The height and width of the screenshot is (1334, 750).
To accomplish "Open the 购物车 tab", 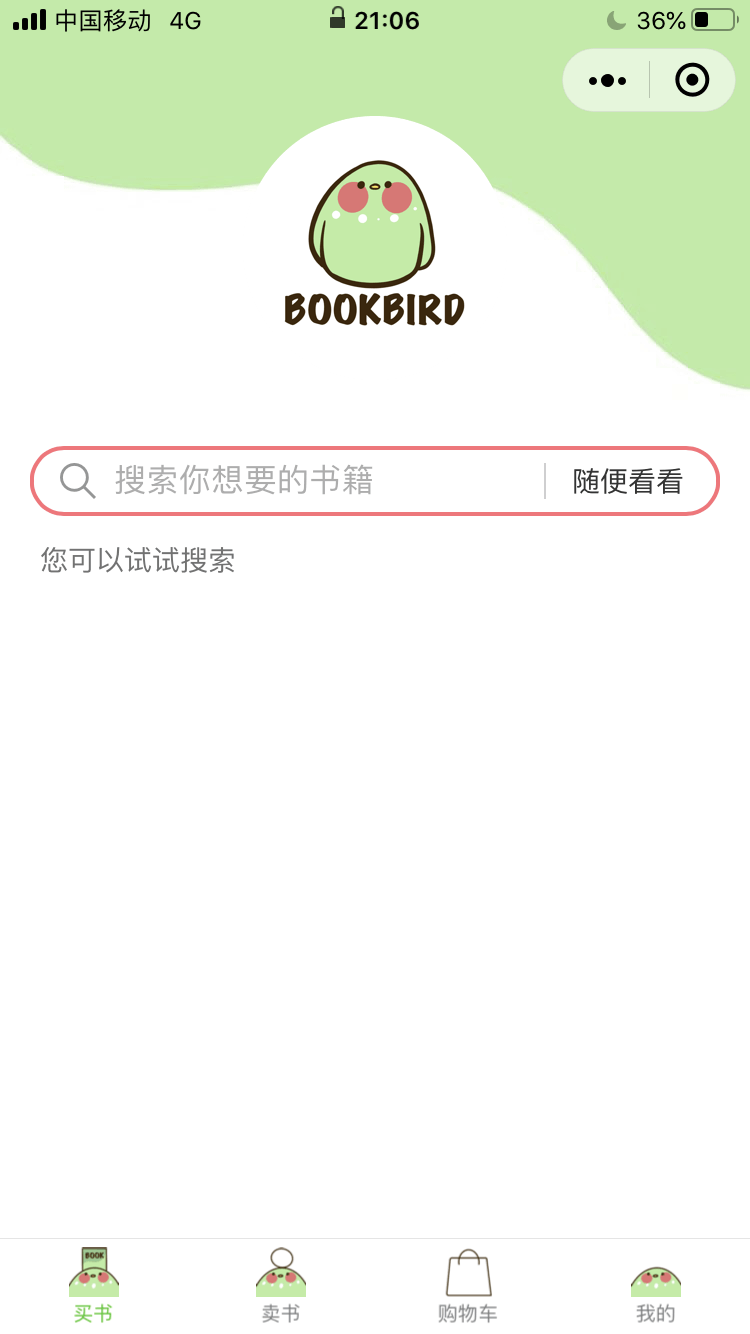I will pyautogui.click(x=468, y=1285).
